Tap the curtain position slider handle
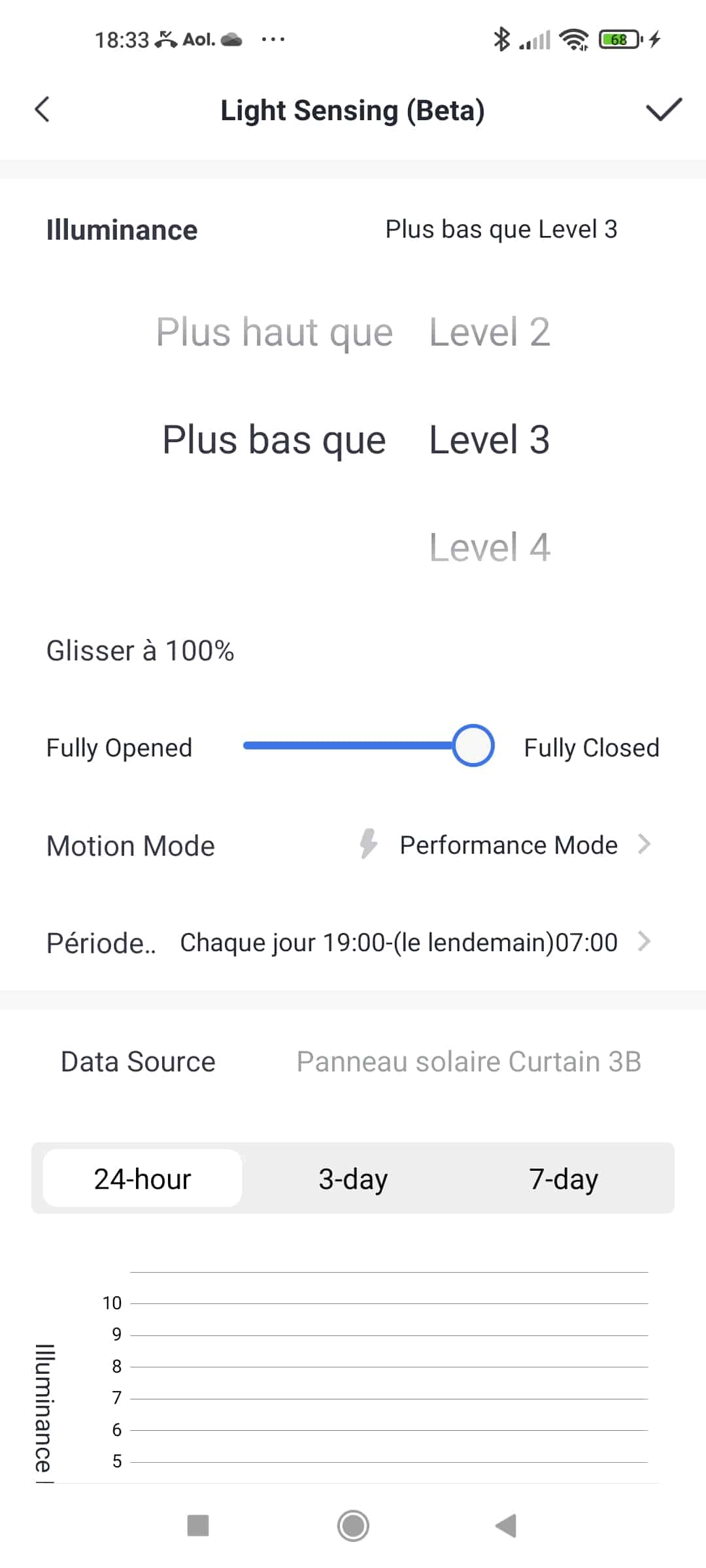The image size is (706, 1568). click(x=473, y=745)
